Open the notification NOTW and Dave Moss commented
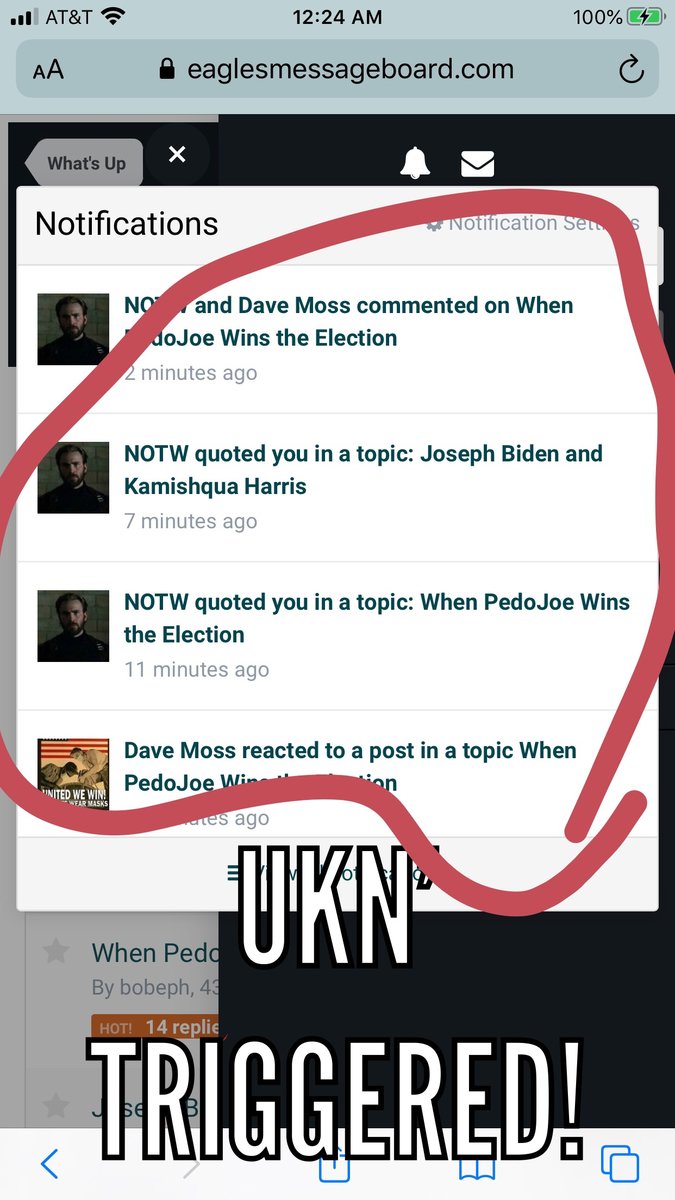The image size is (675, 1200). (337, 339)
